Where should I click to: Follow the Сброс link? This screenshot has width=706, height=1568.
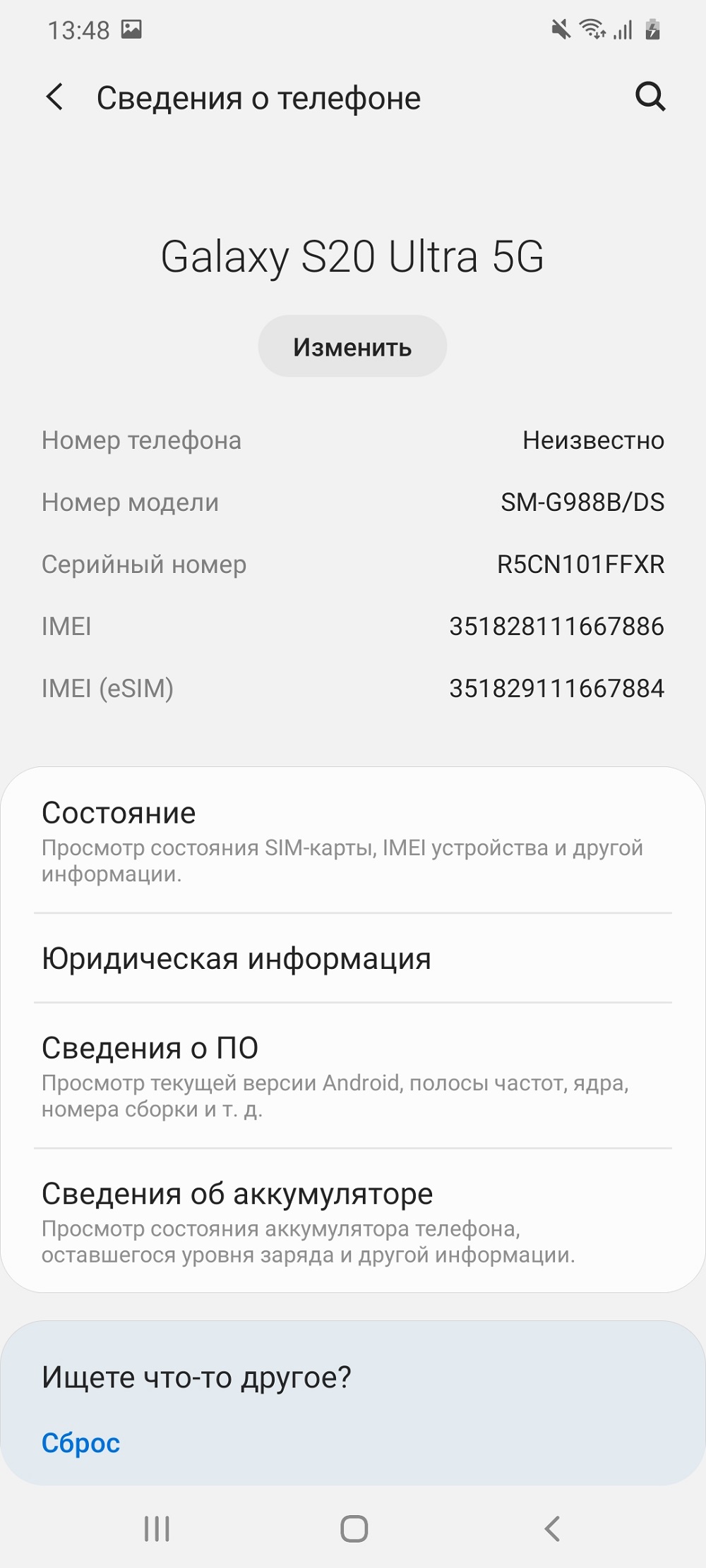click(x=80, y=1443)
